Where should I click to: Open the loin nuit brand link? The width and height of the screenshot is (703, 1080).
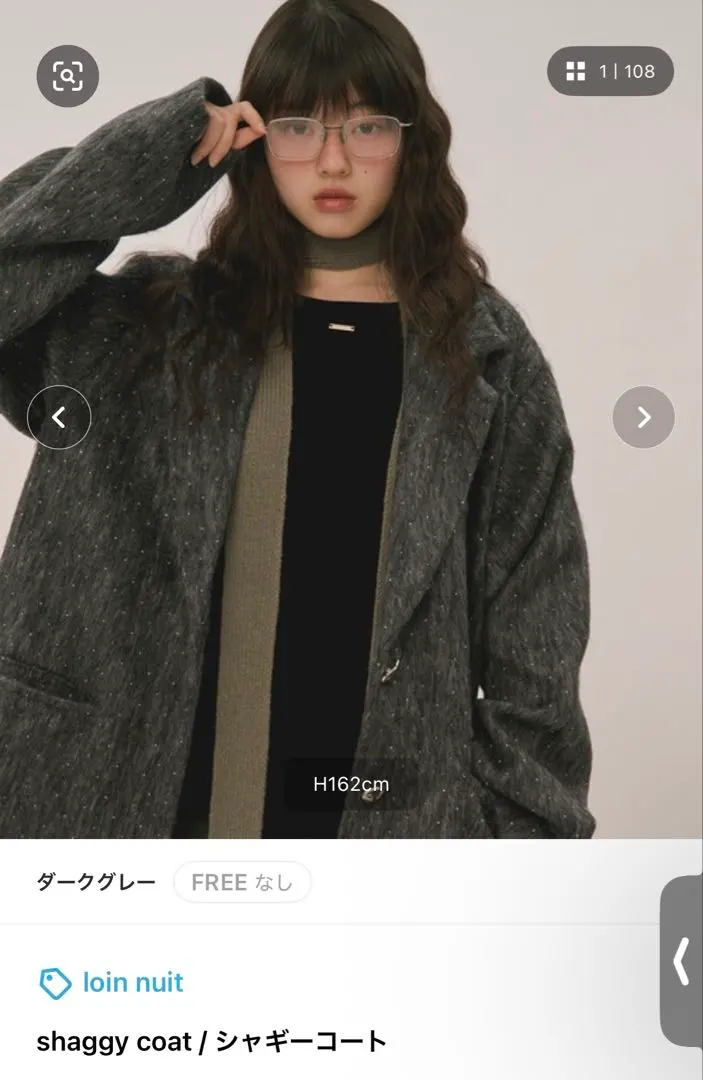[112, 982]
